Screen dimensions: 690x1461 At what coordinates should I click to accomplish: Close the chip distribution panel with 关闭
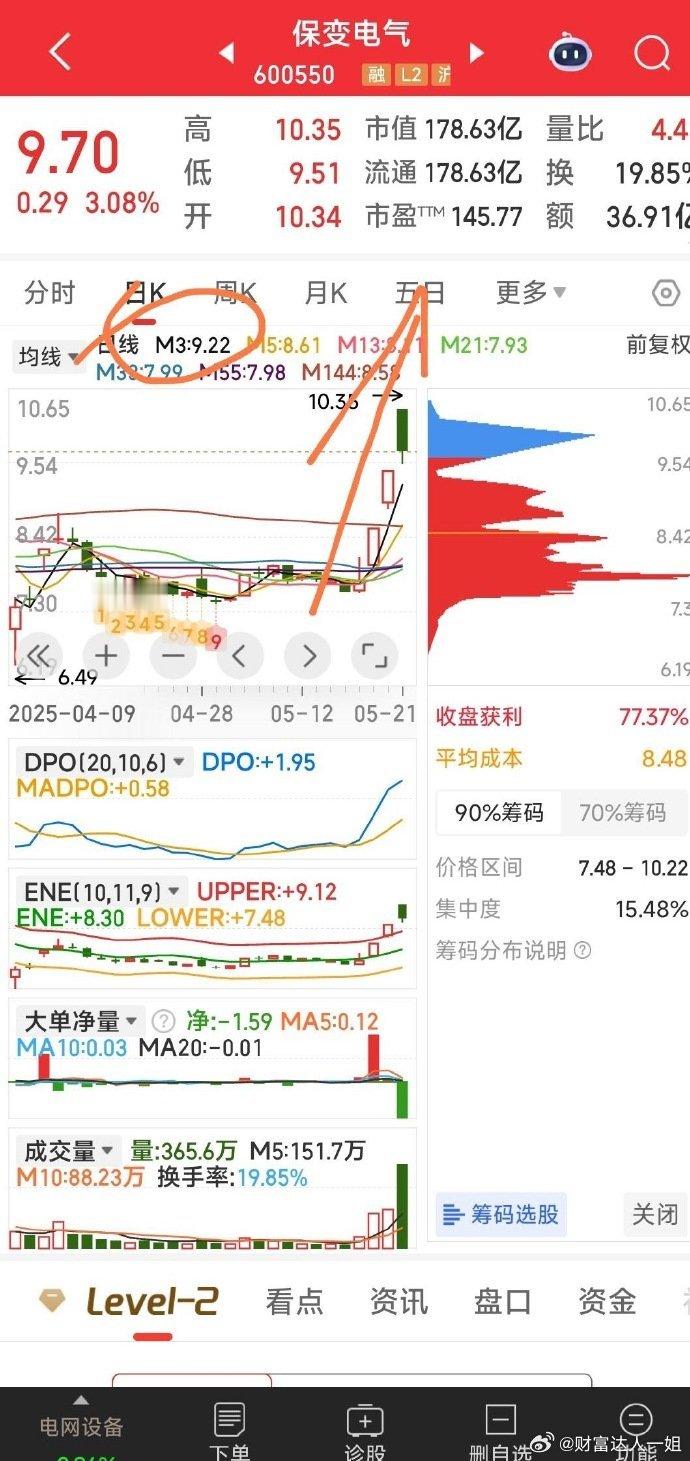(x=655, y=1215)
